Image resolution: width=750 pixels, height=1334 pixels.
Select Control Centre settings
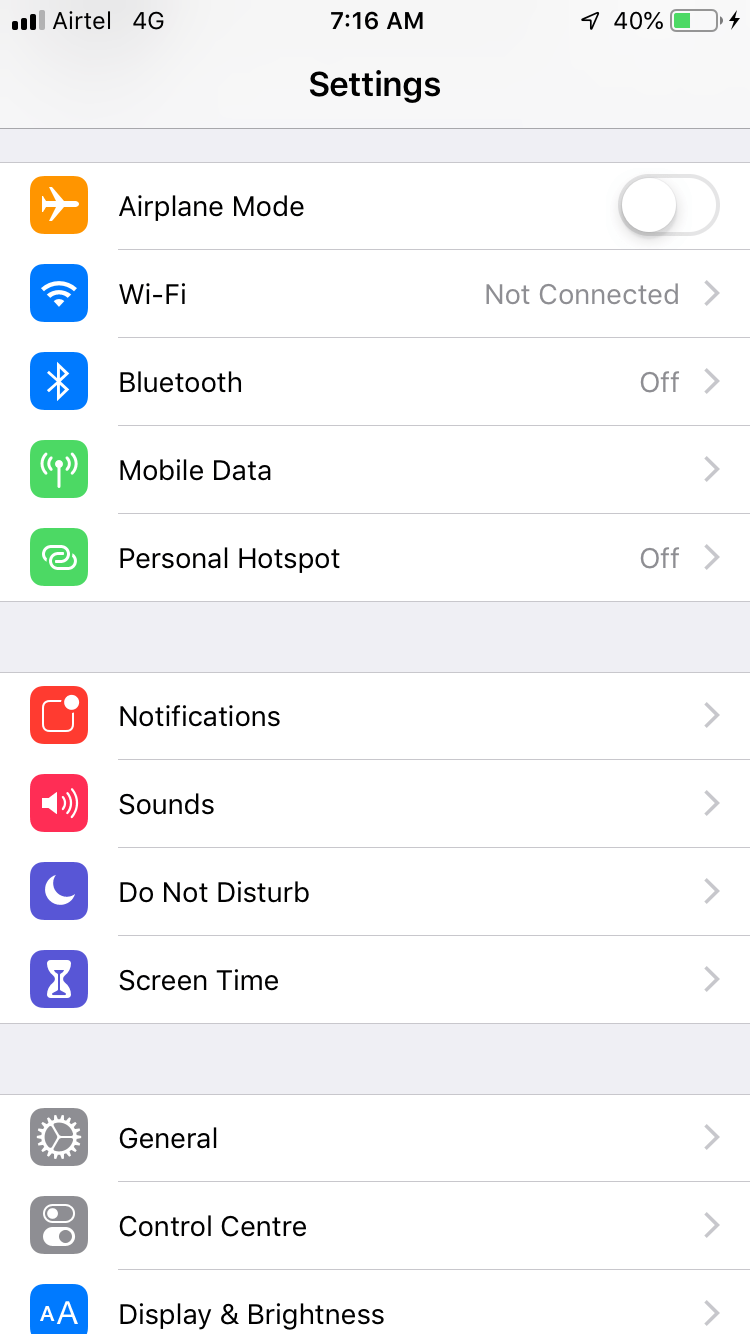375,1225
